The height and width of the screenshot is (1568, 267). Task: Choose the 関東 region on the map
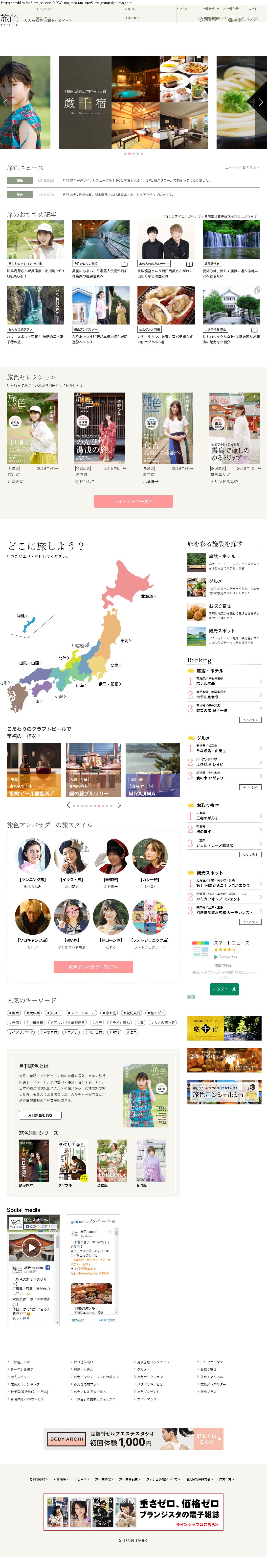tap(115, 665)
